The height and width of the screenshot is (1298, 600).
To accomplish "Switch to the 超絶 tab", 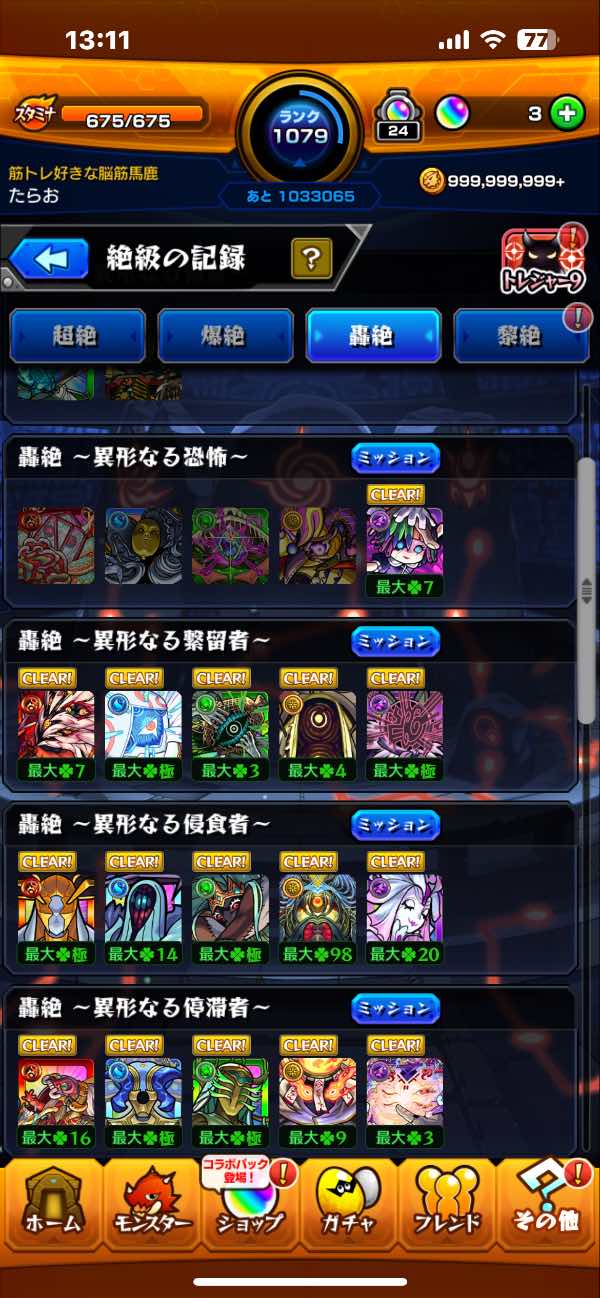I will 77,335.
